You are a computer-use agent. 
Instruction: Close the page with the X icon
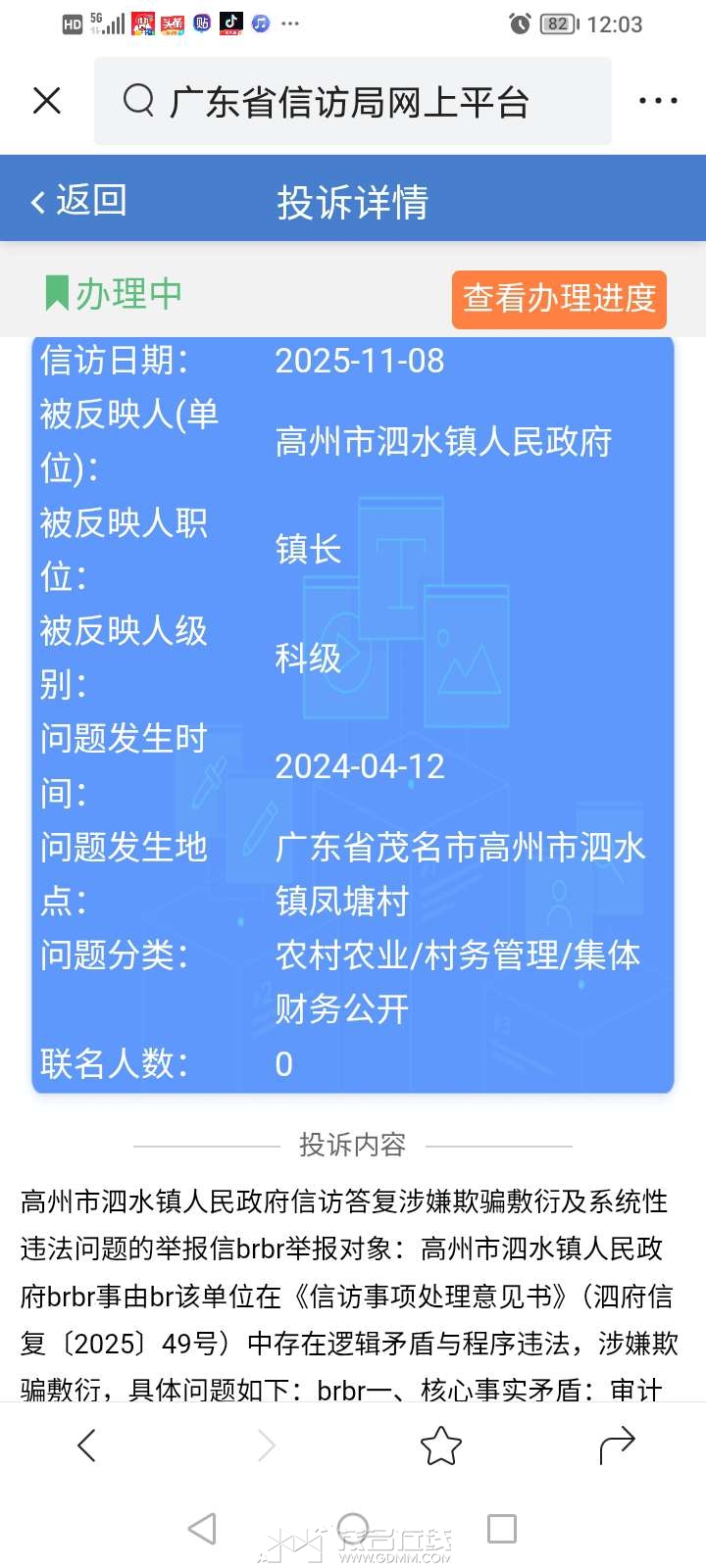[x=47, y=101]
